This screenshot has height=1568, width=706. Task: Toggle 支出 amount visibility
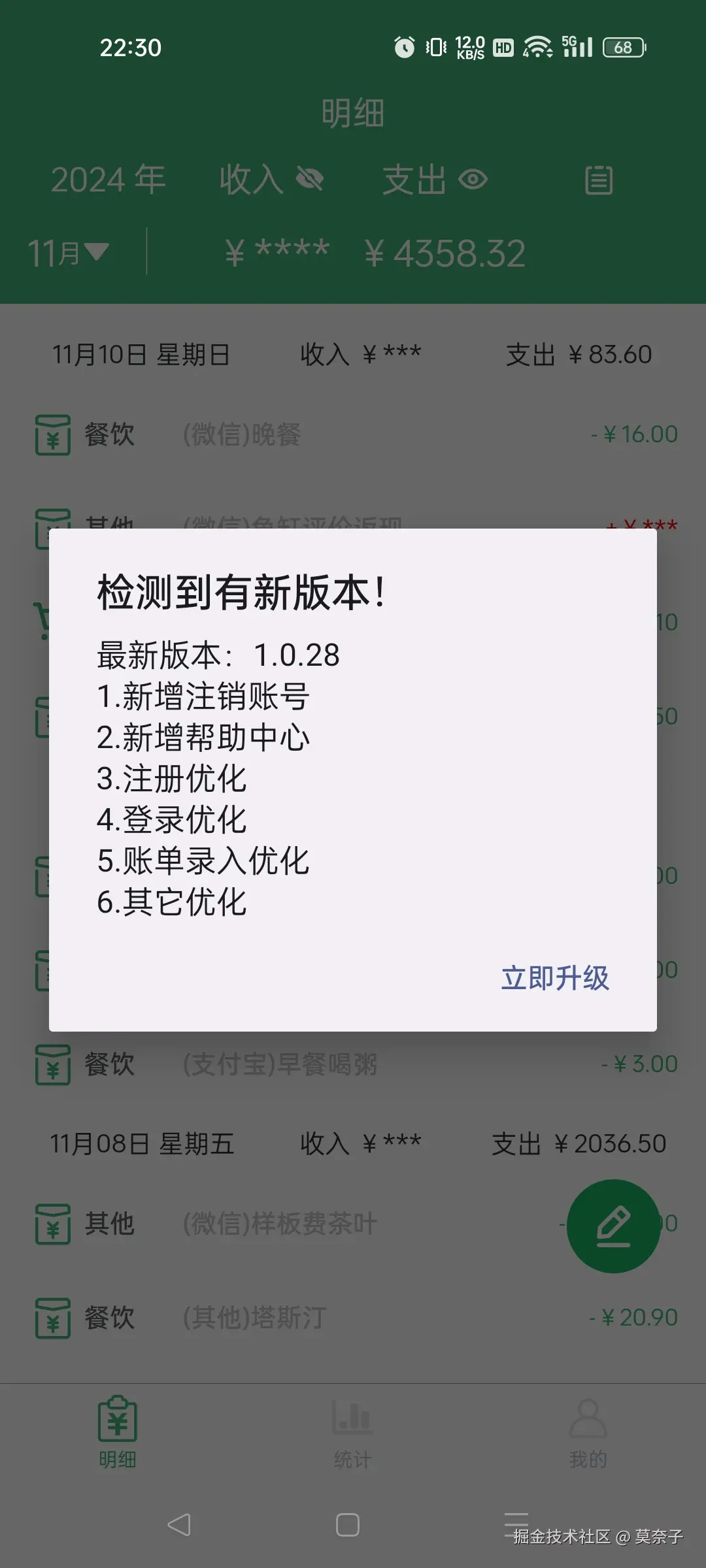473,179
